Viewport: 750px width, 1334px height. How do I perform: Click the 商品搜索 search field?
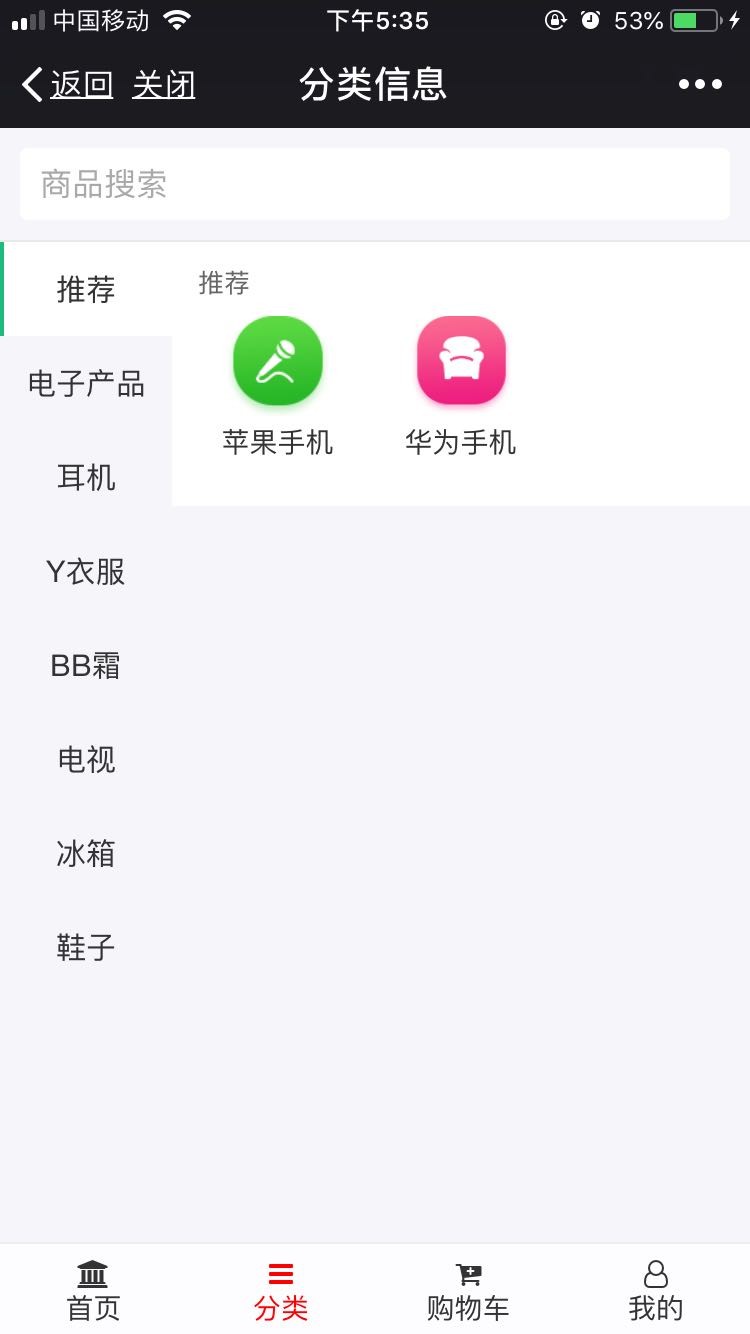pyautogui.click(x=375, y=183)
